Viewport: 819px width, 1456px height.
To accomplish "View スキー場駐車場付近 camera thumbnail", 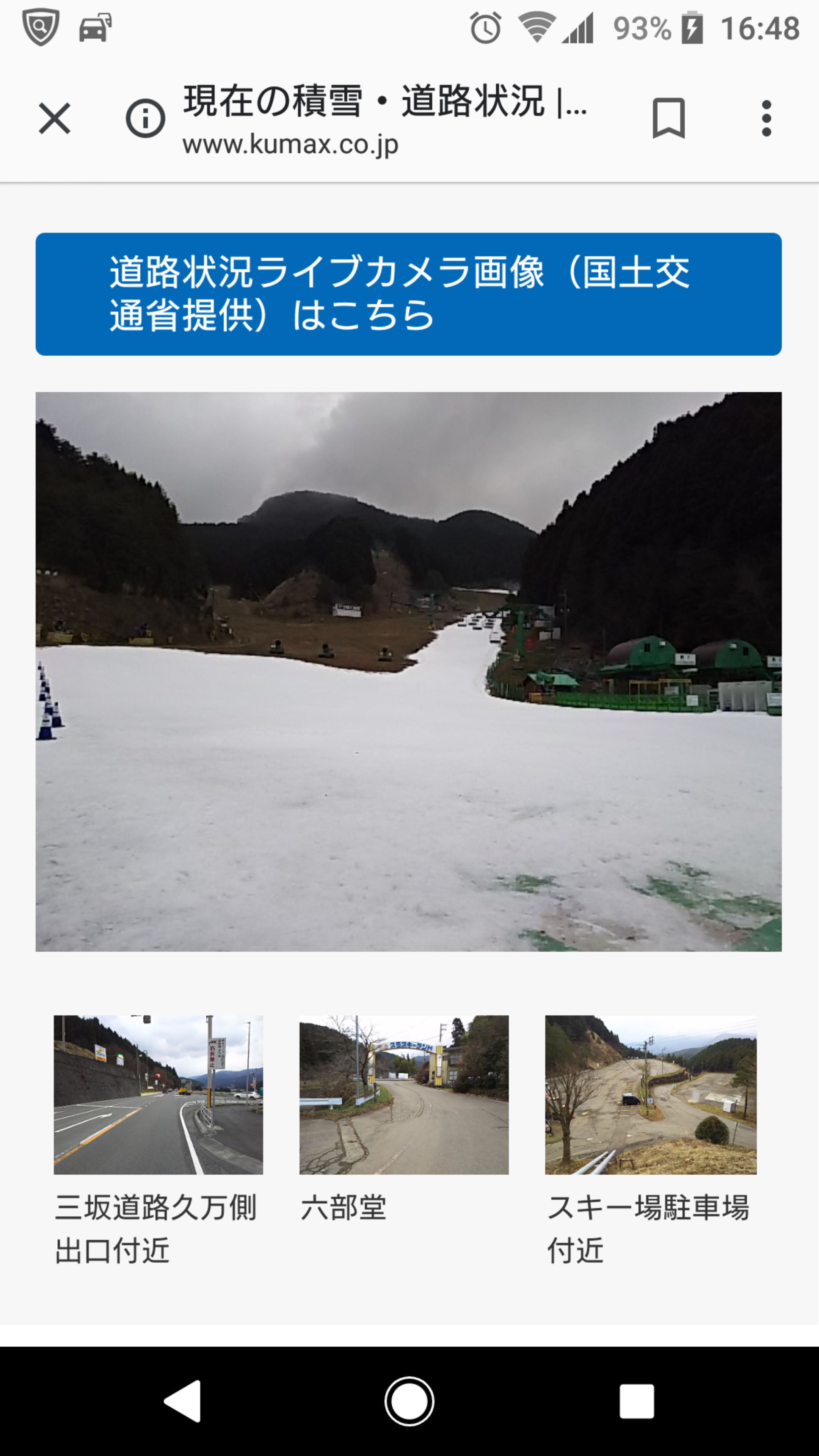I will tap(650, 1095).
